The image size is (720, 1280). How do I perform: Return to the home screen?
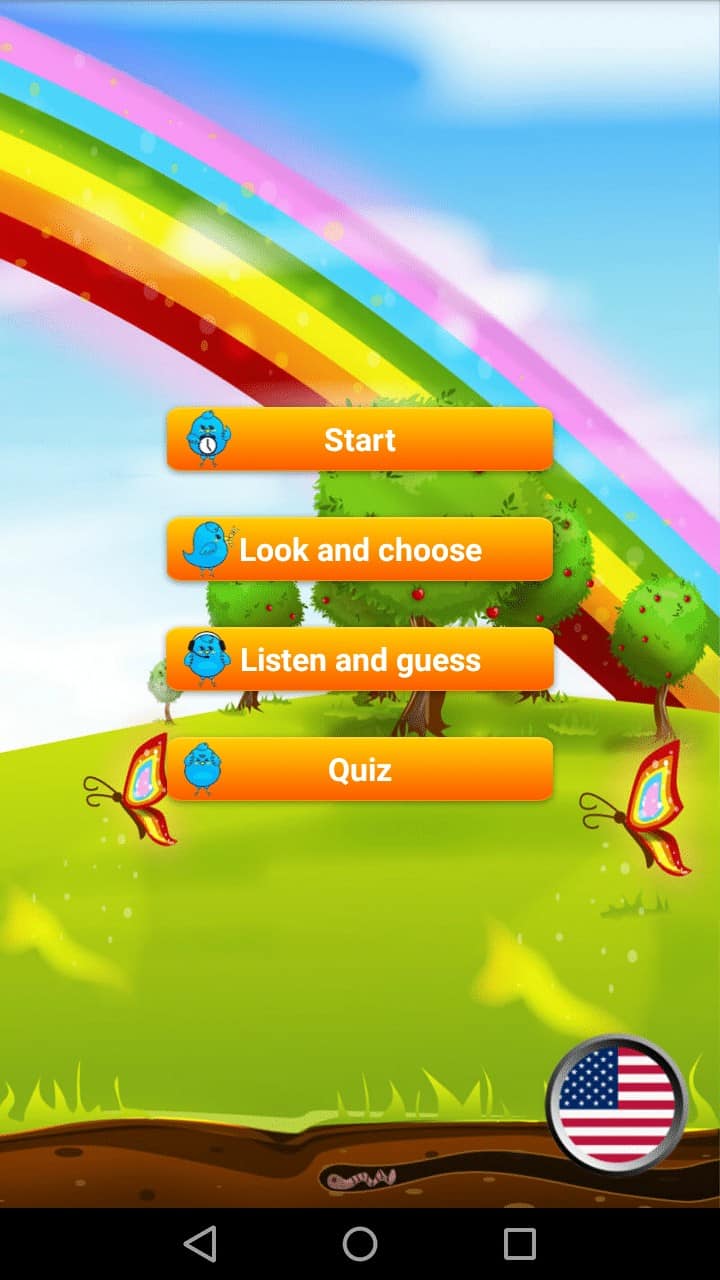[x=360, y=1244]
